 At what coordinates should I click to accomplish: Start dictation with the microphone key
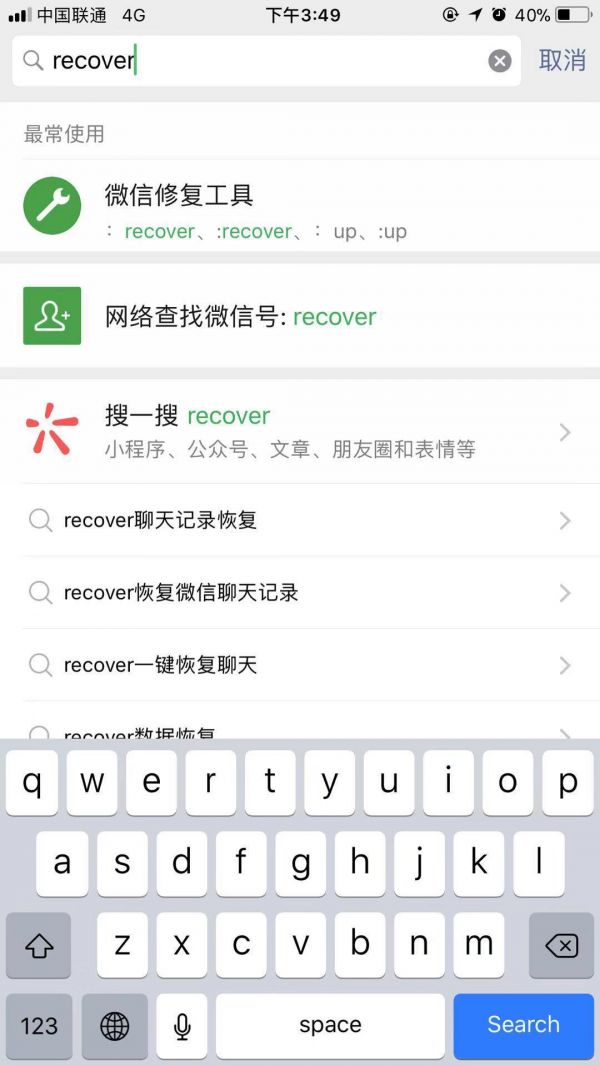(x=182, y=1025)
